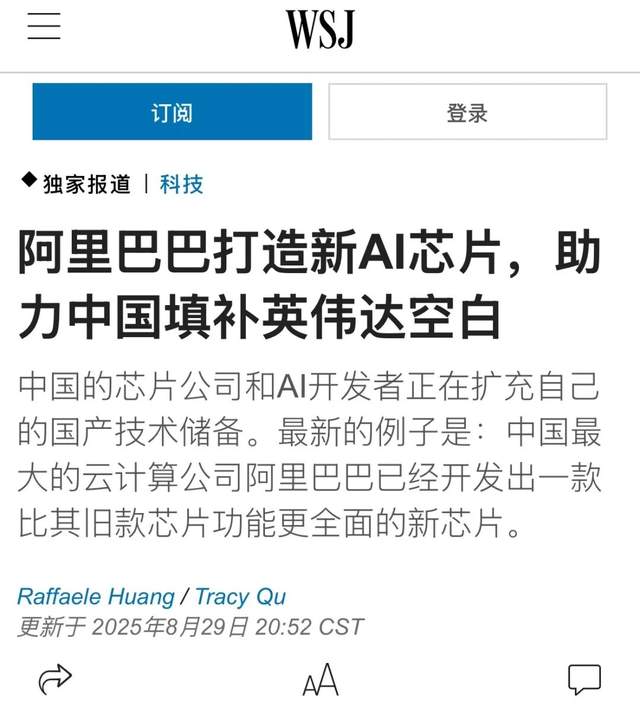
Task: Open the 科技 section link
Action: click(181, 184)
